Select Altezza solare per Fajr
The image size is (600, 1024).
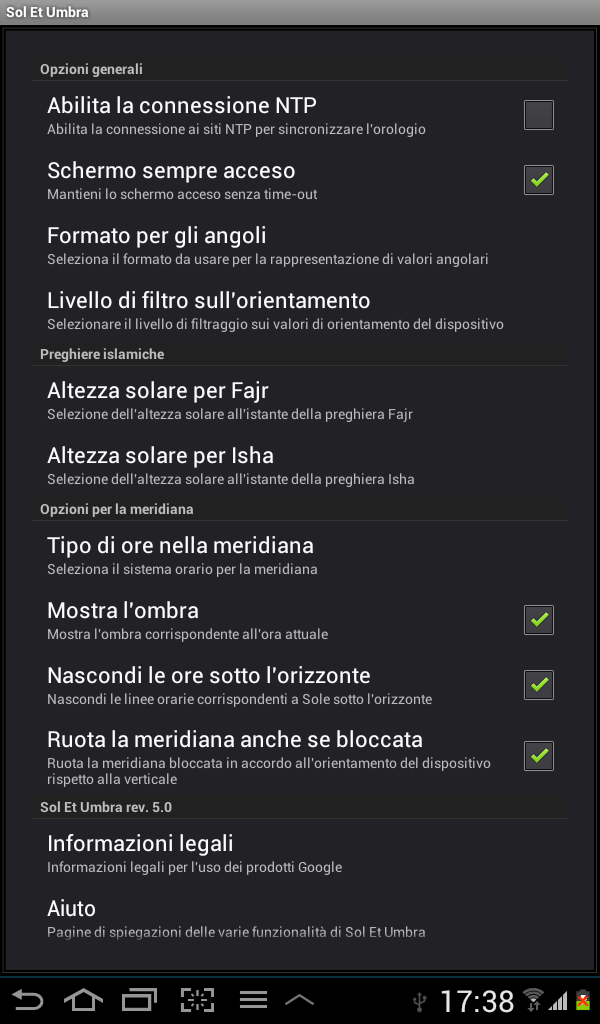point(300,400)
